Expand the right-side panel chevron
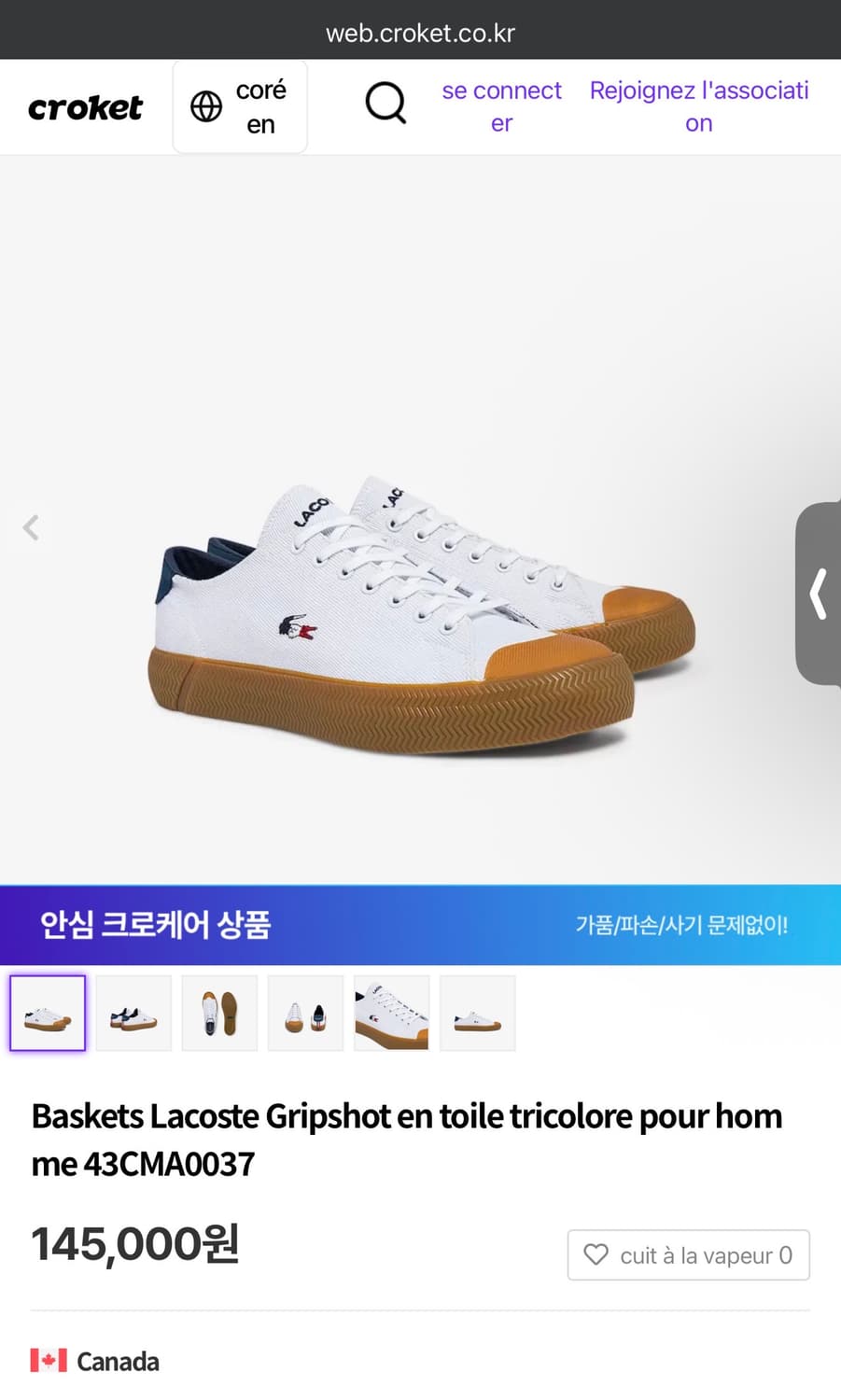841x1400 pixels. pos(819,595)
